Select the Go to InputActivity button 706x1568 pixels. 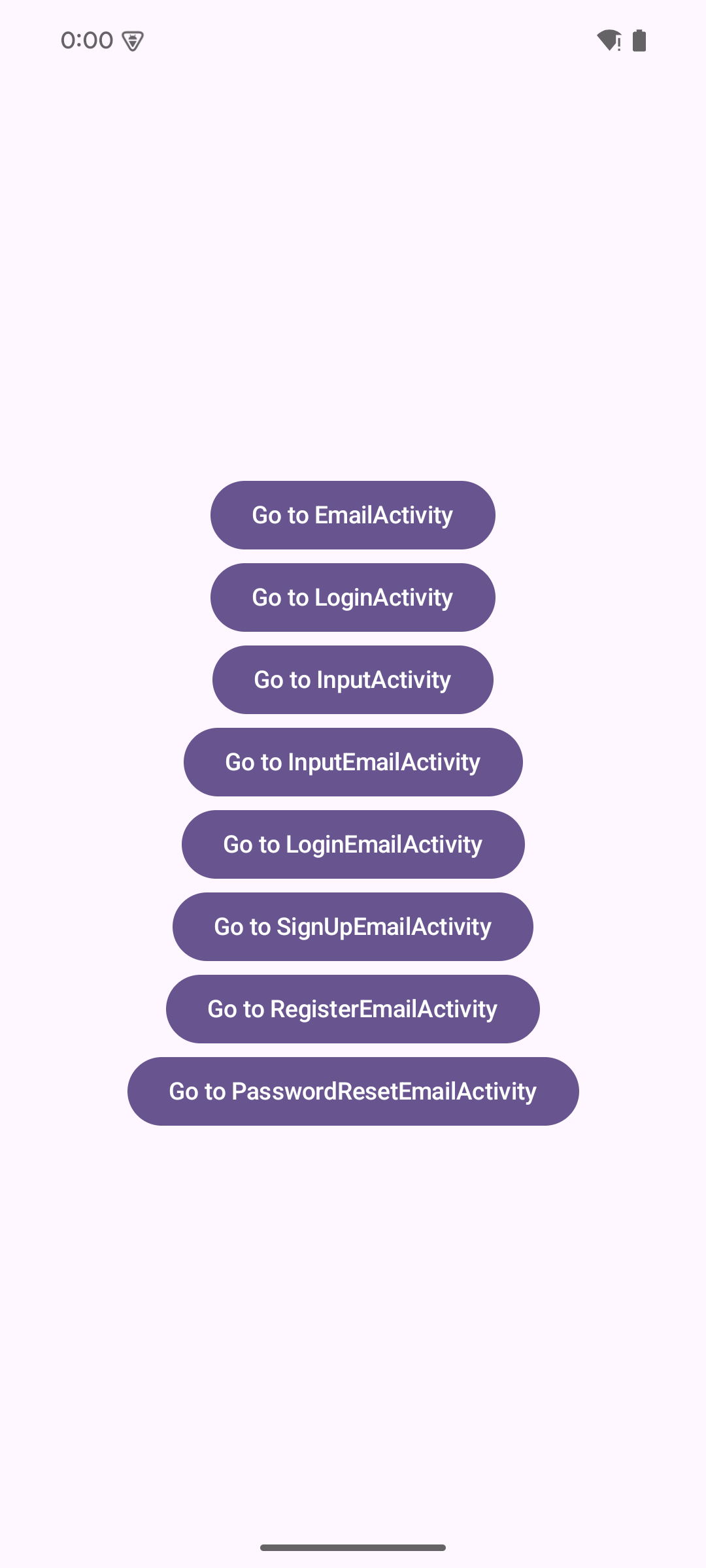352,680
